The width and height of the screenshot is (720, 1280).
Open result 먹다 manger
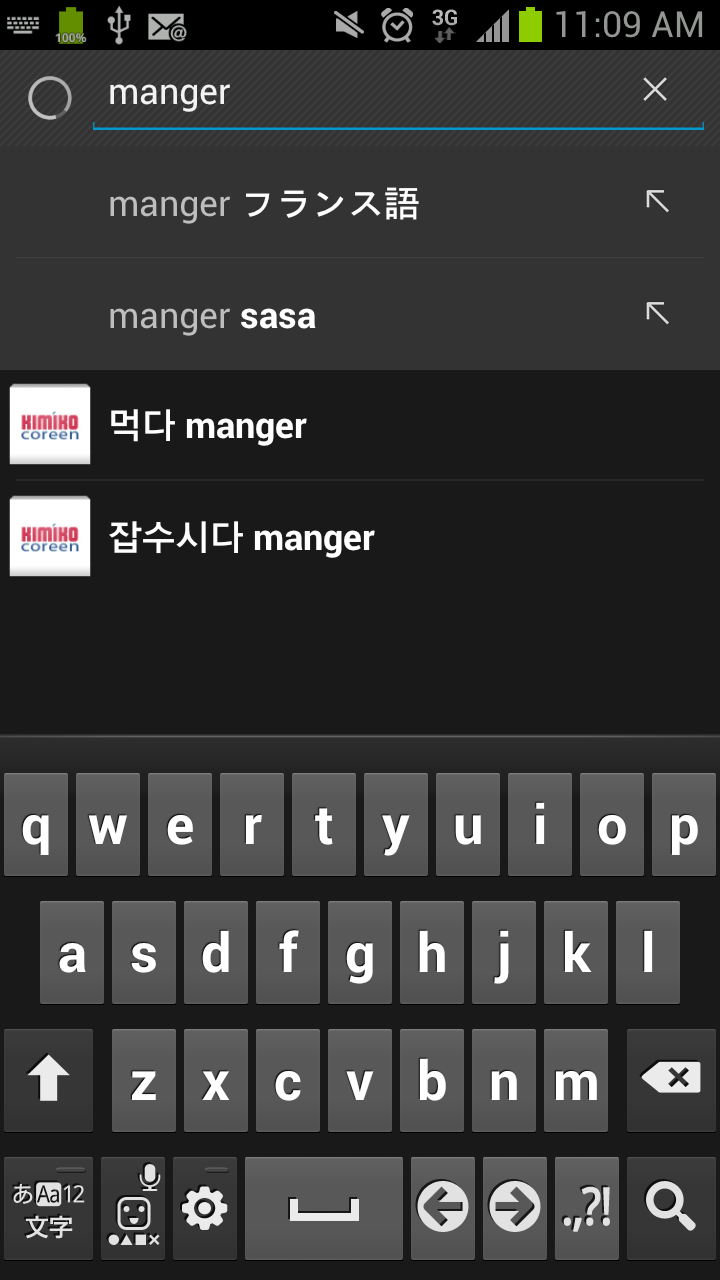[x=360, y=426]
